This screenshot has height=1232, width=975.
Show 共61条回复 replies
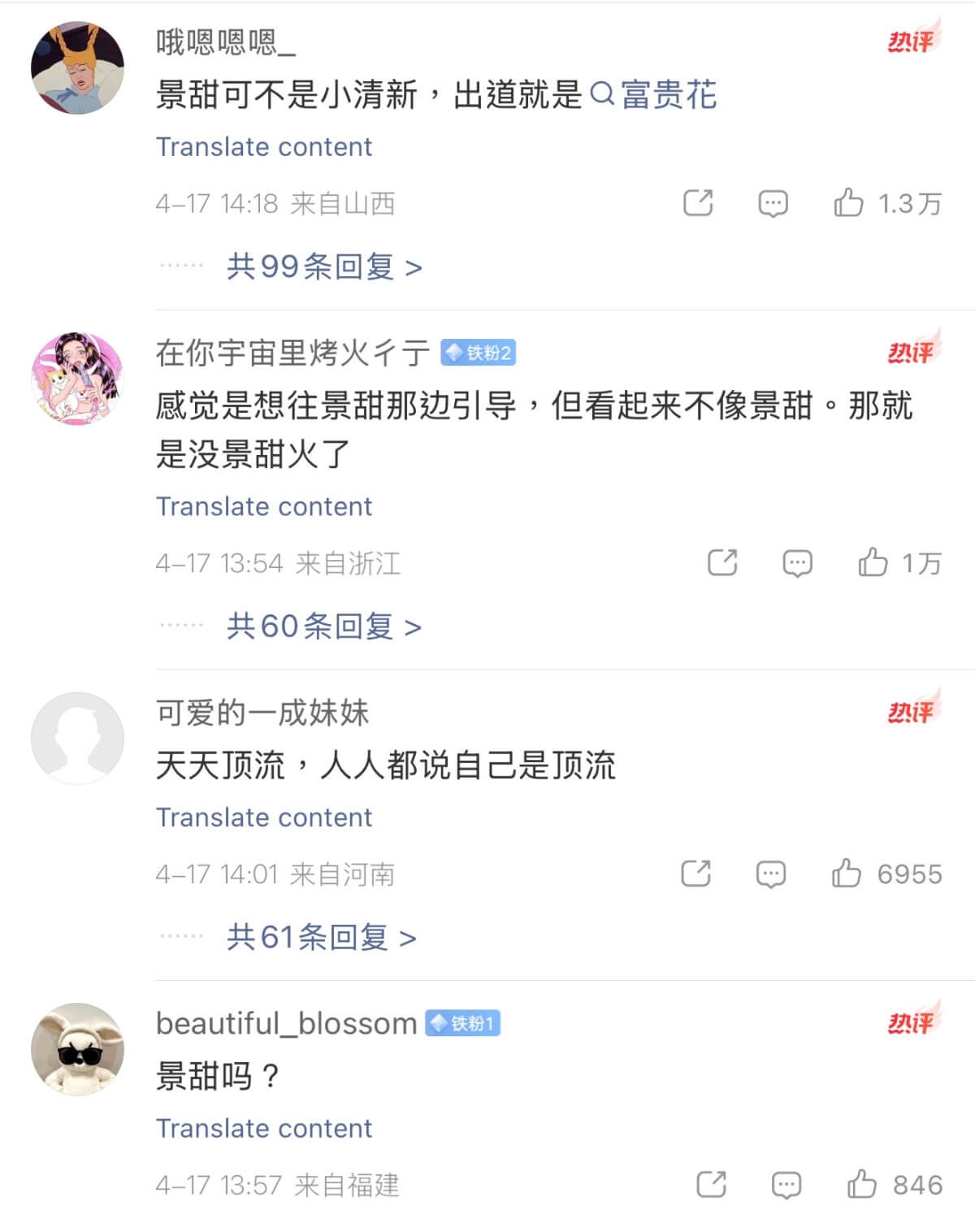pyautogui.click(x=321, y=938)
